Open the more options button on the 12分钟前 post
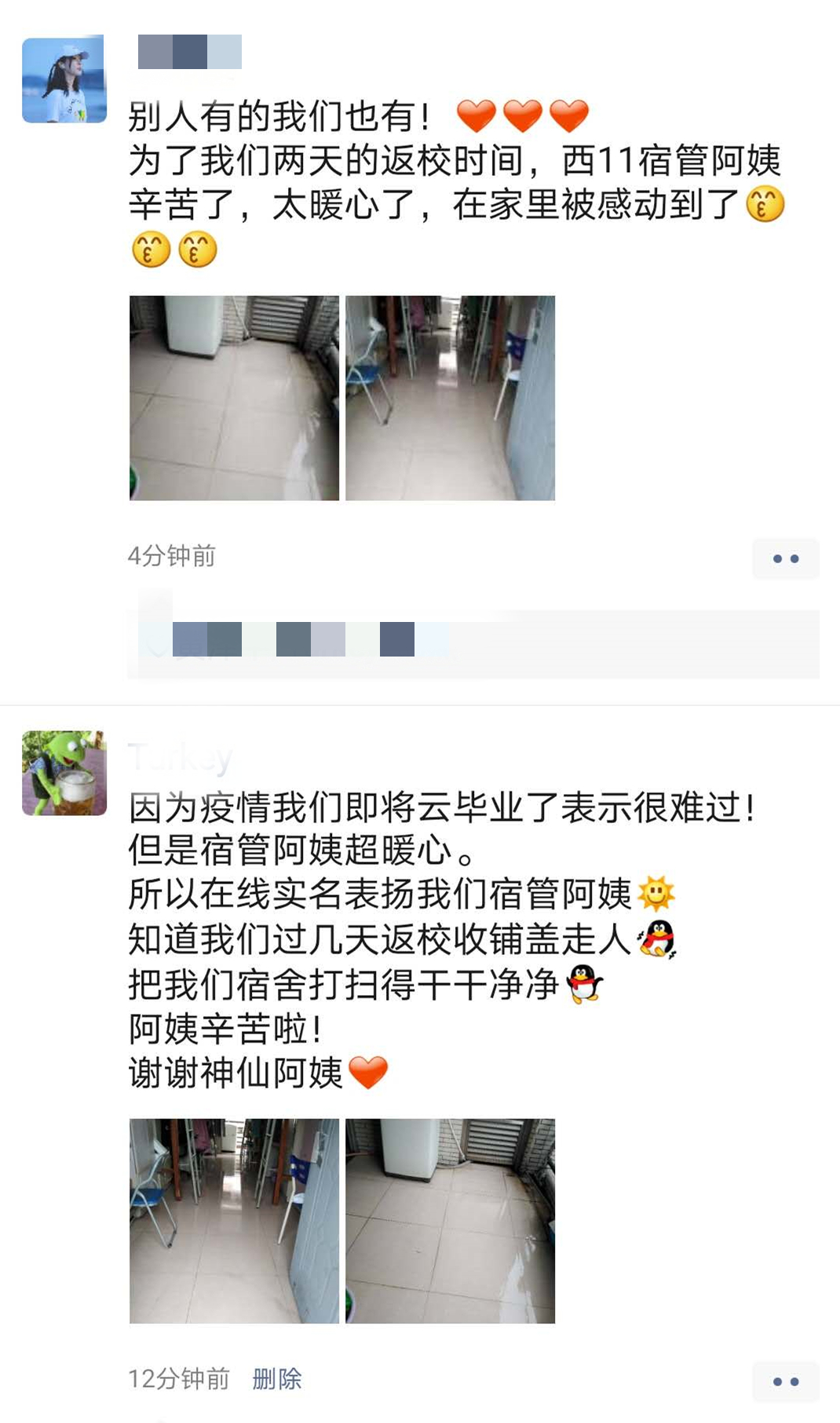Viewport: 840px width, 1423px height. pyautogui.click(x=785, y=1381)
